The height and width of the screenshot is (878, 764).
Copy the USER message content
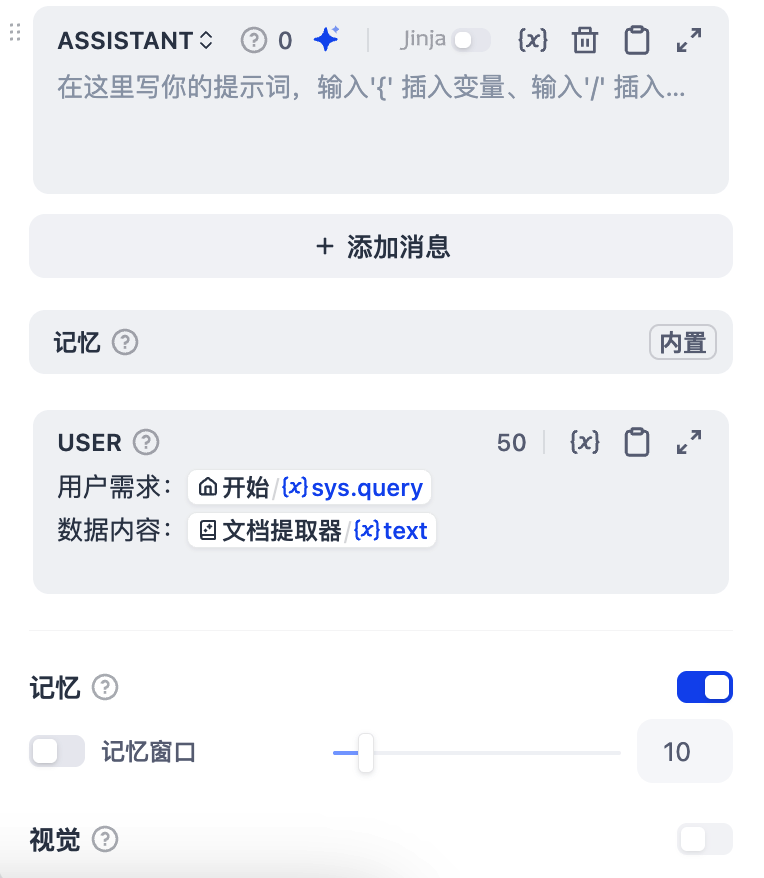637,442
